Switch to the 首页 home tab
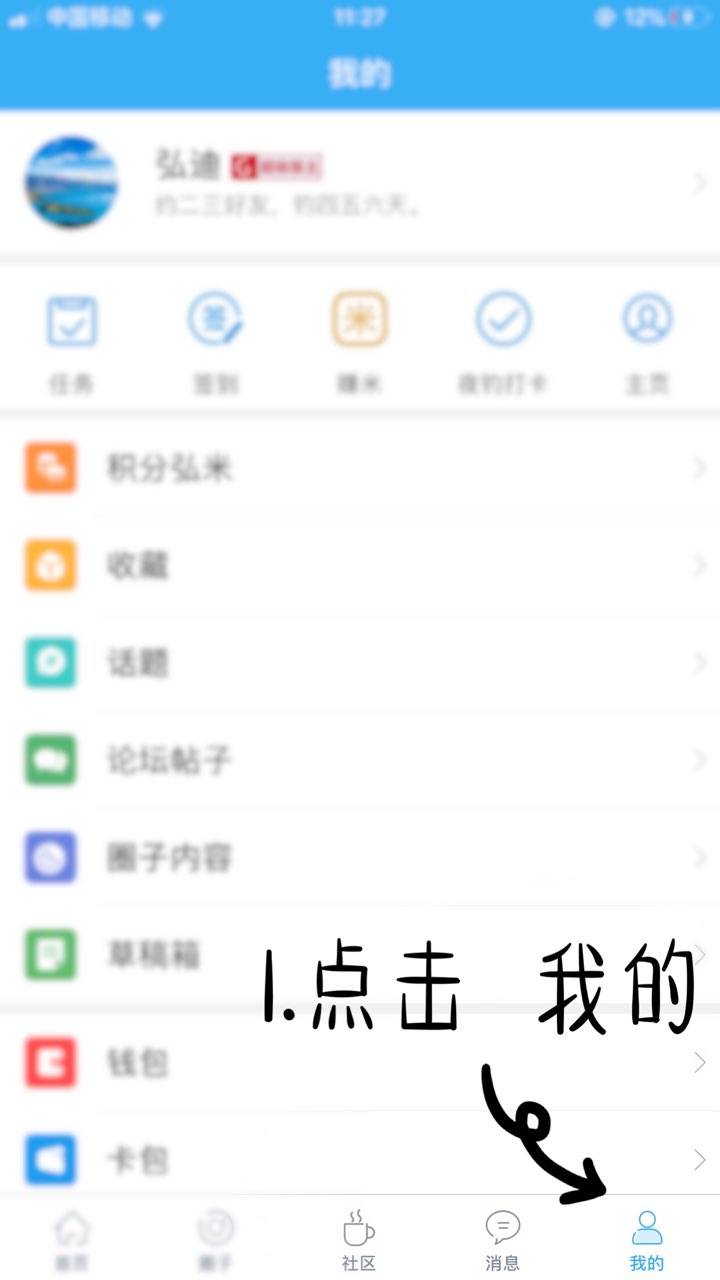 [x=72, y=1238]
